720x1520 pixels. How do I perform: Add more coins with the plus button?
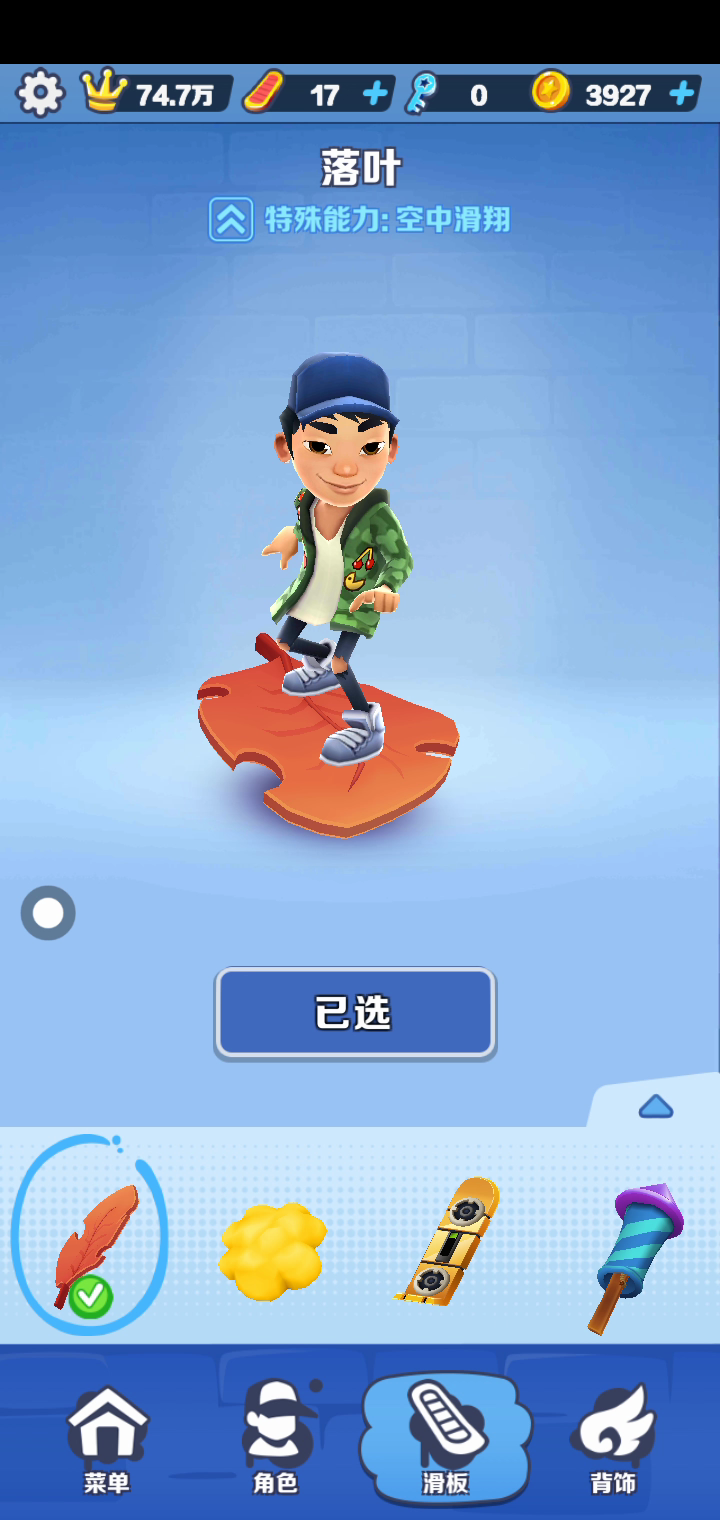point(681,94)
